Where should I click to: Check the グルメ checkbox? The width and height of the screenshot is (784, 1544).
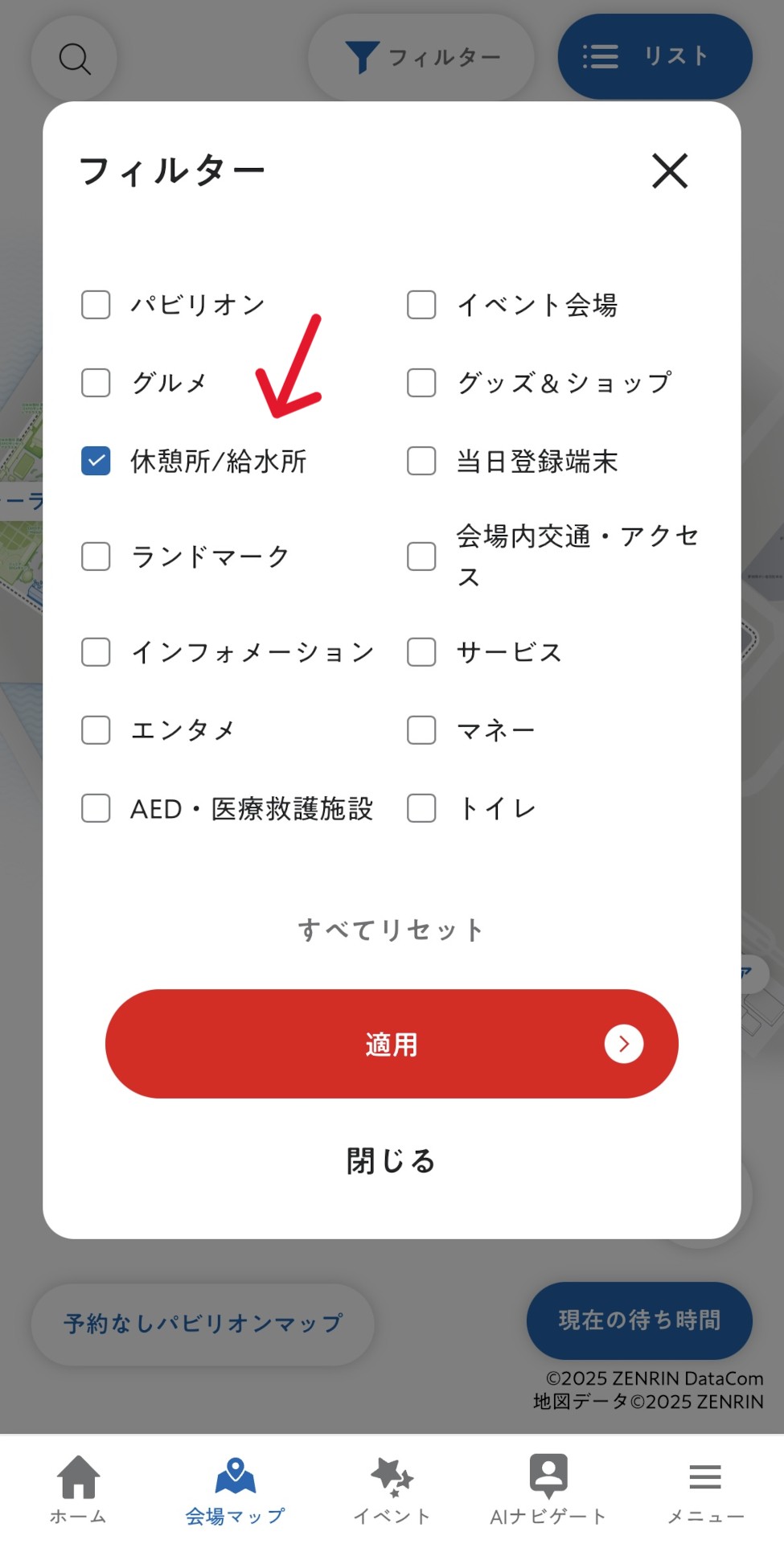[x=95, y=383]
